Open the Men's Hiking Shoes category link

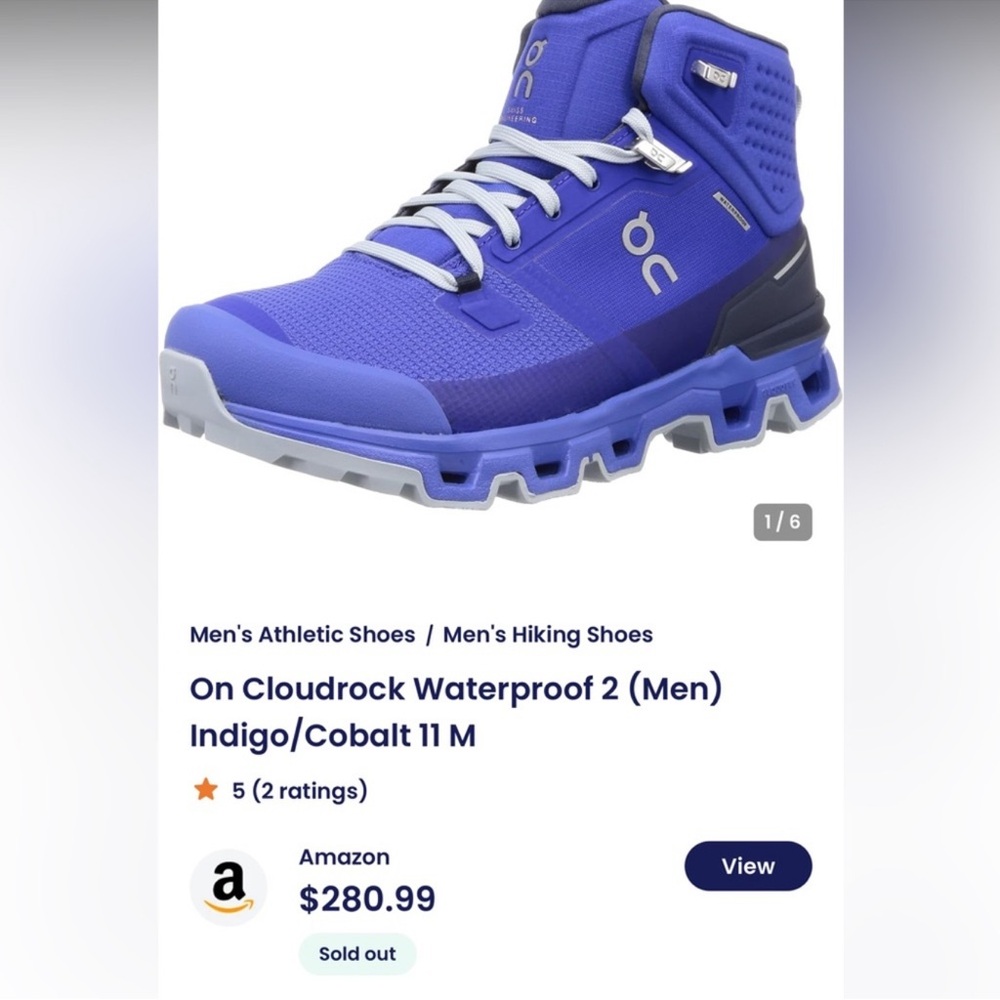click(547, 634)
